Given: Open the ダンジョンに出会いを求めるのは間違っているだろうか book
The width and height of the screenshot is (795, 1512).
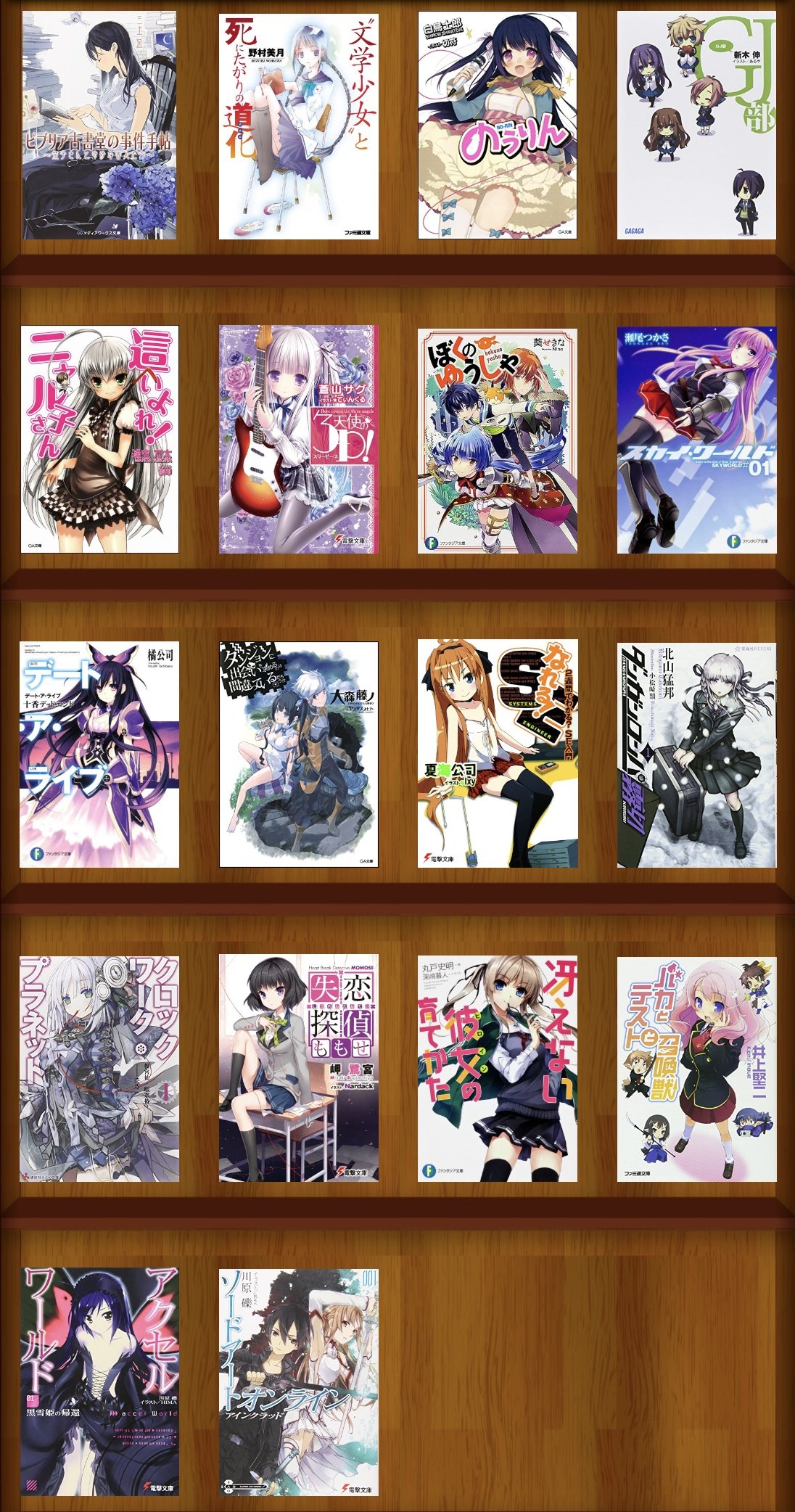Looking at the screenshot, I should pyautogui.click(x=299, y=755).
